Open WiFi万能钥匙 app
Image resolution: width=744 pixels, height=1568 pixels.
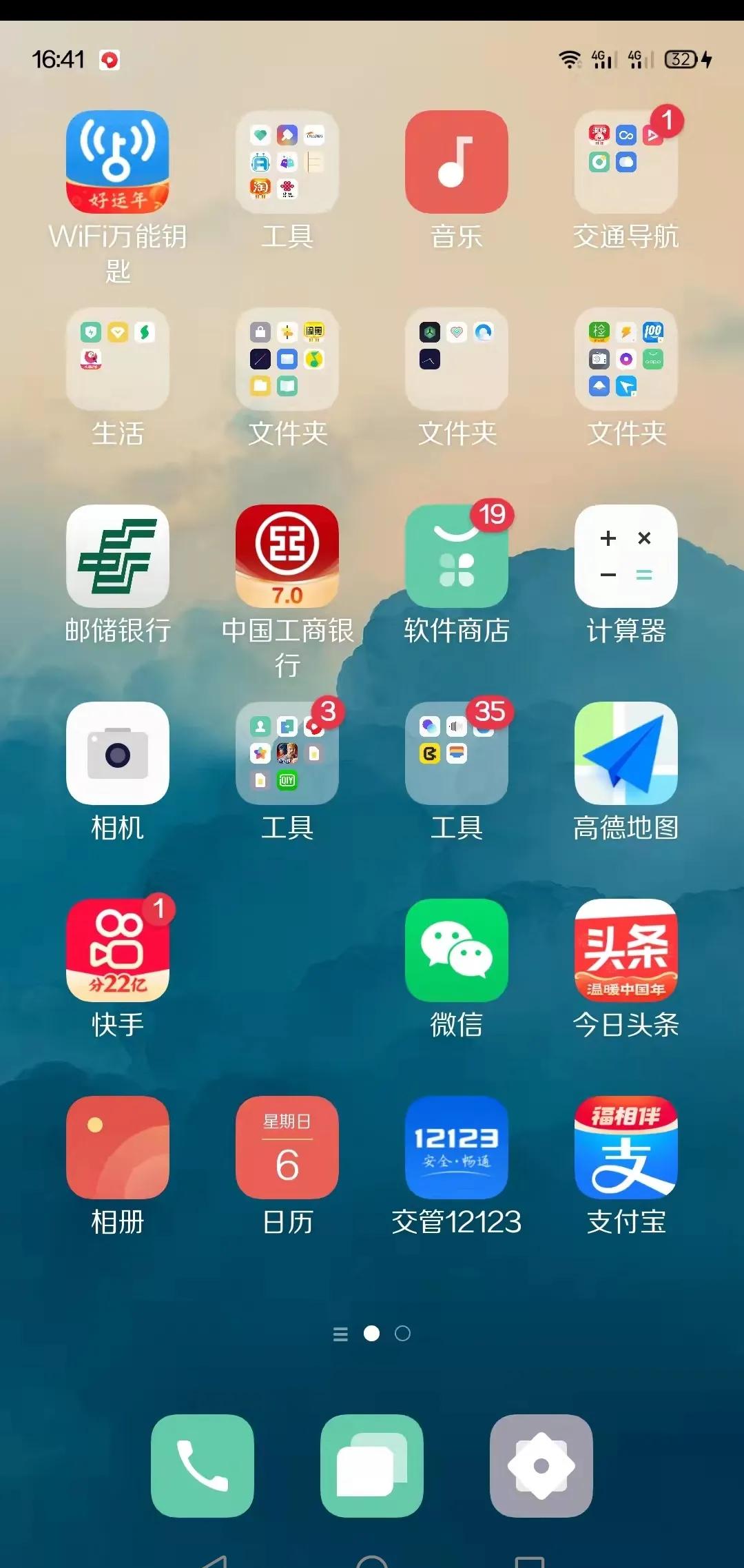coord(118,162)
